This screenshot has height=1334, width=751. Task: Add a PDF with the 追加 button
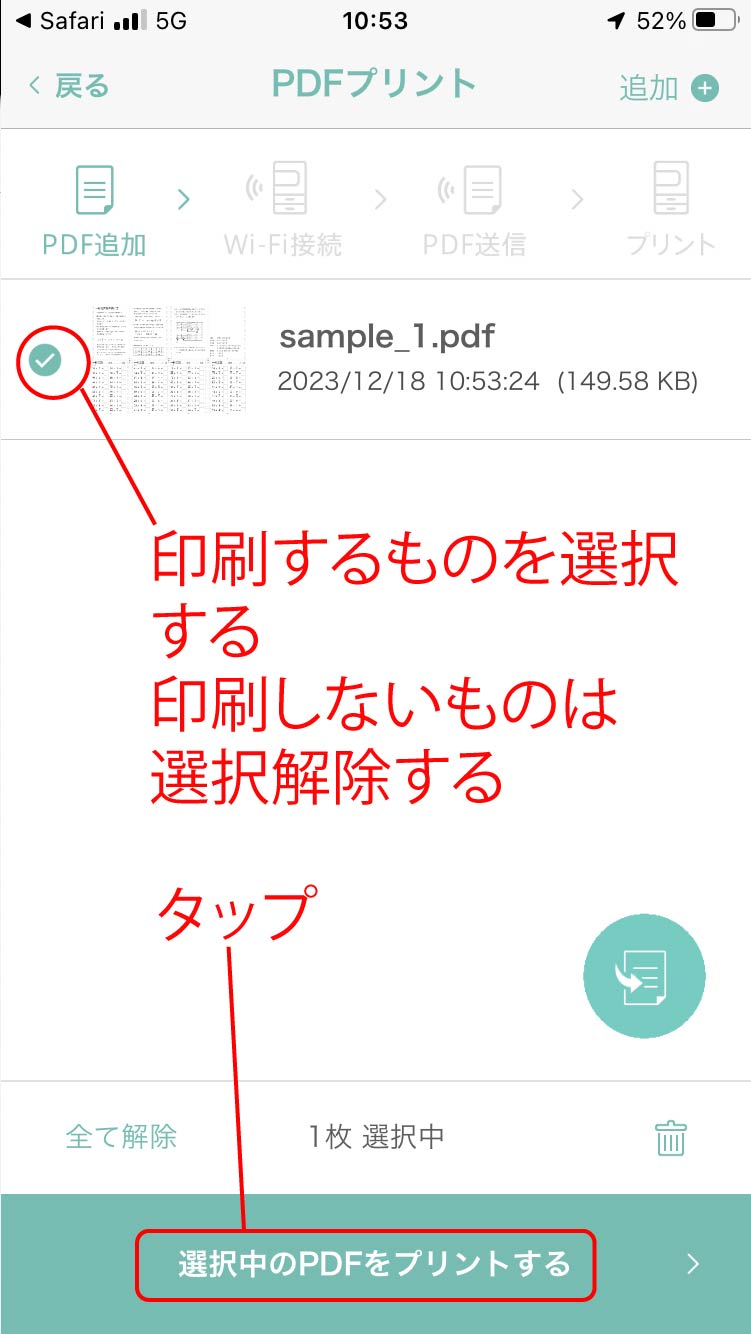coord(668,88)
